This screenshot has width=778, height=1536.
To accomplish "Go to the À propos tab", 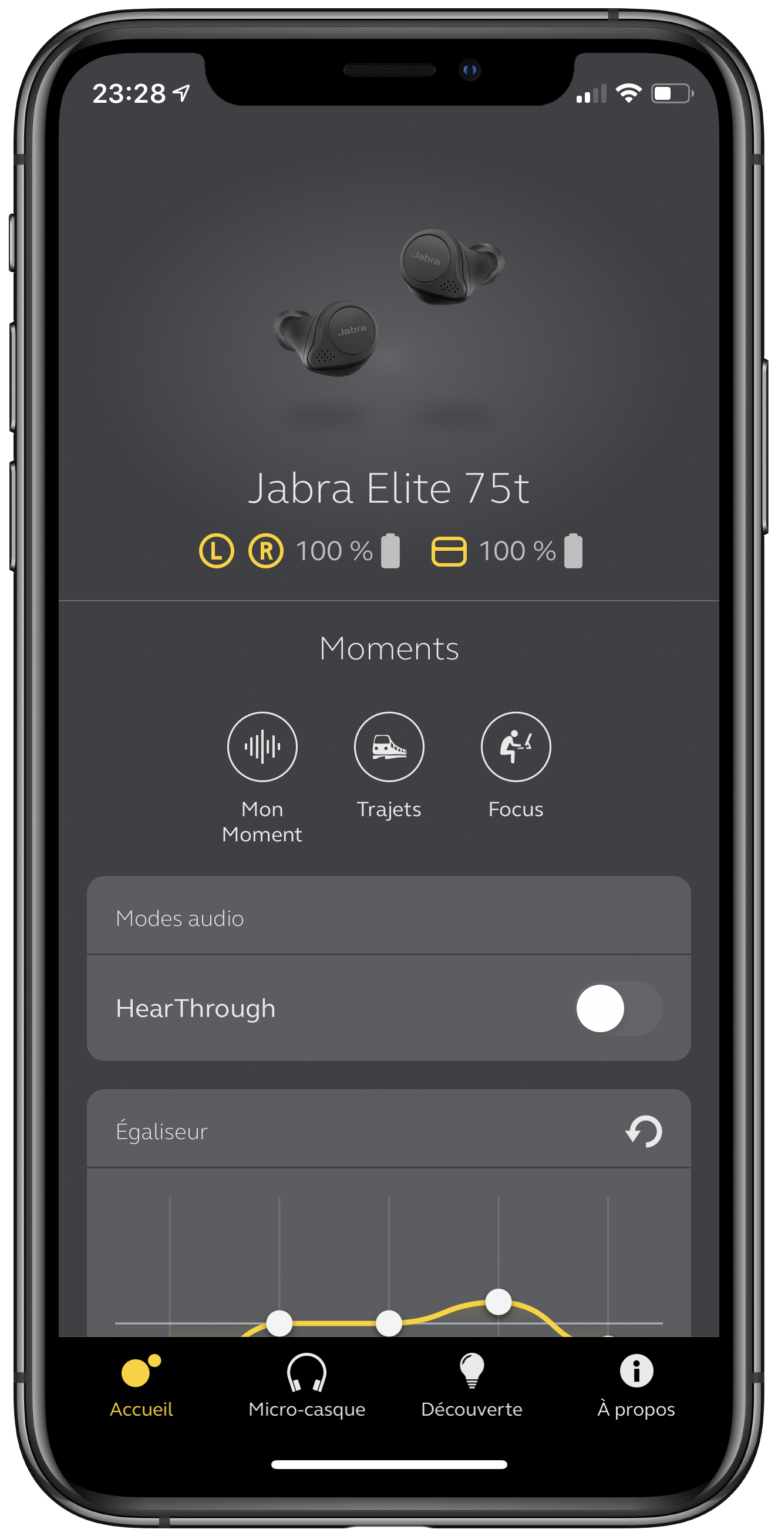I will pyautogui.click(x=636, y=1387).
